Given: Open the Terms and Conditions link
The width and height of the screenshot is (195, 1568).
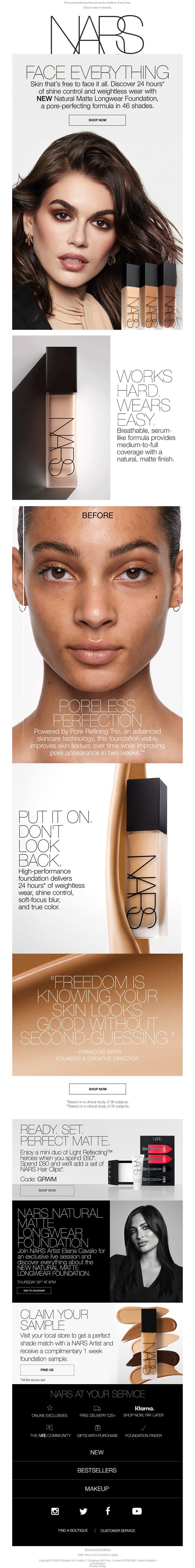Looking at the screenshot, I should coord(97,1550).
